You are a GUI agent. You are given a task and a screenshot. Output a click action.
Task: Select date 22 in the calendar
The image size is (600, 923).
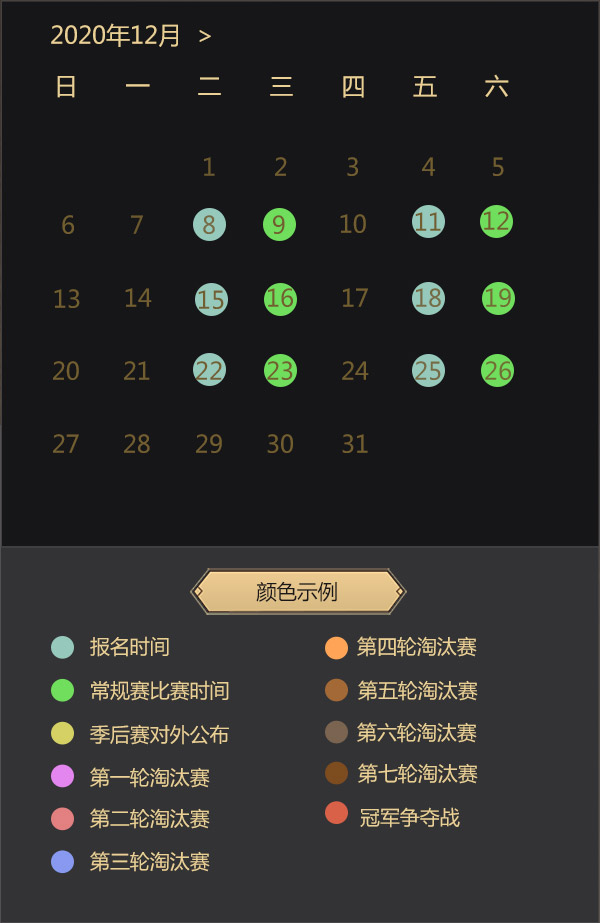(x=209, y=370)
